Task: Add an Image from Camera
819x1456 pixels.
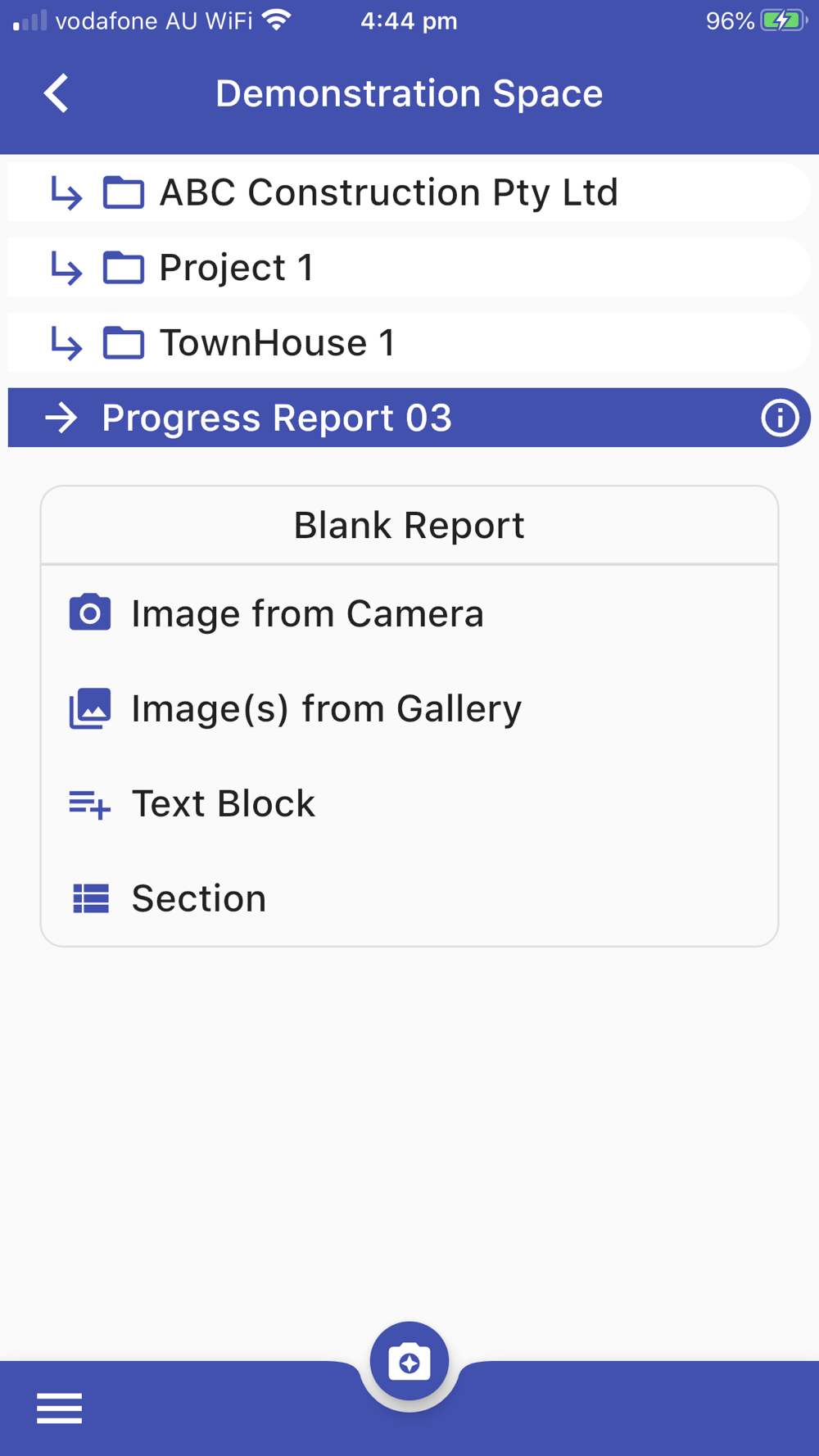Action: point(307,614)
